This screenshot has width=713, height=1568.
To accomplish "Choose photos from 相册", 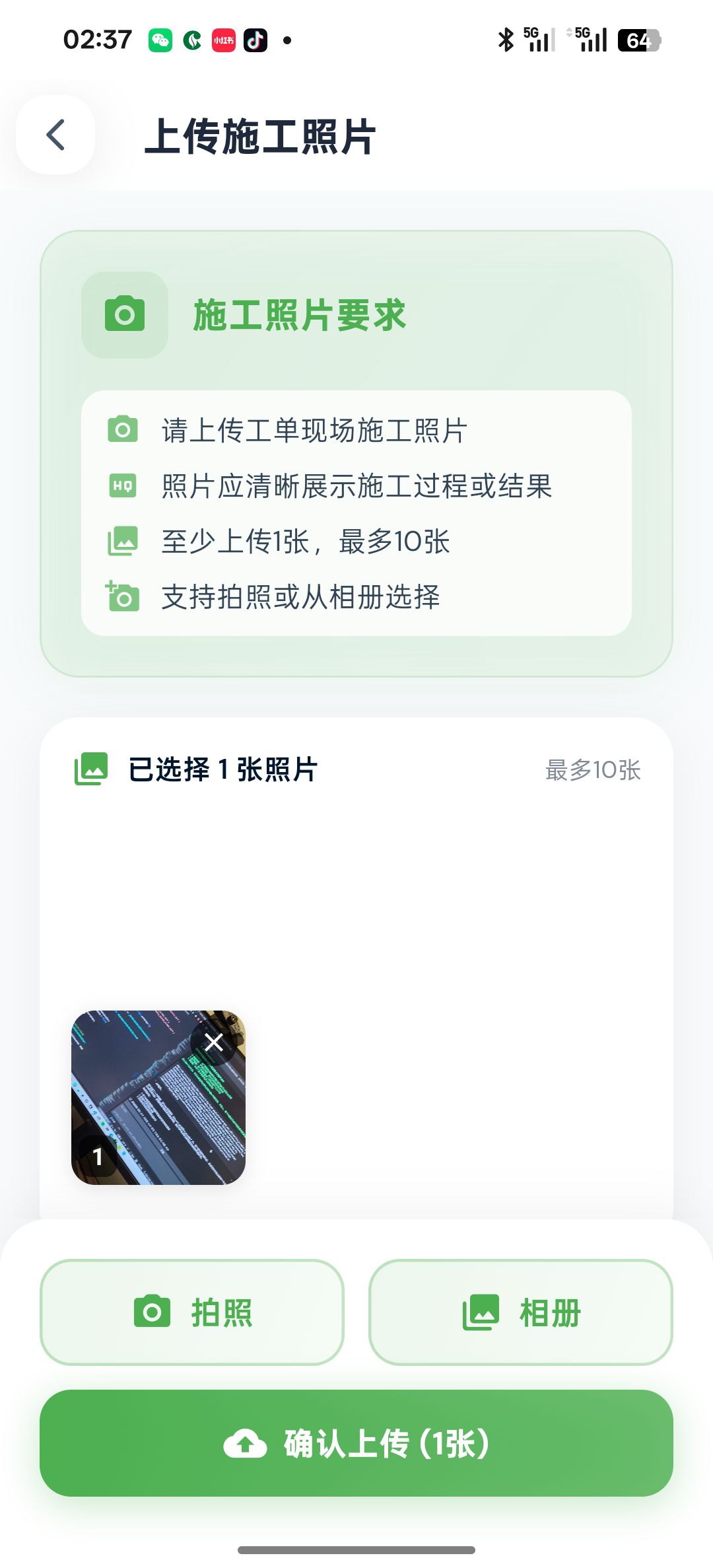I will click(x=520, y=1312).
